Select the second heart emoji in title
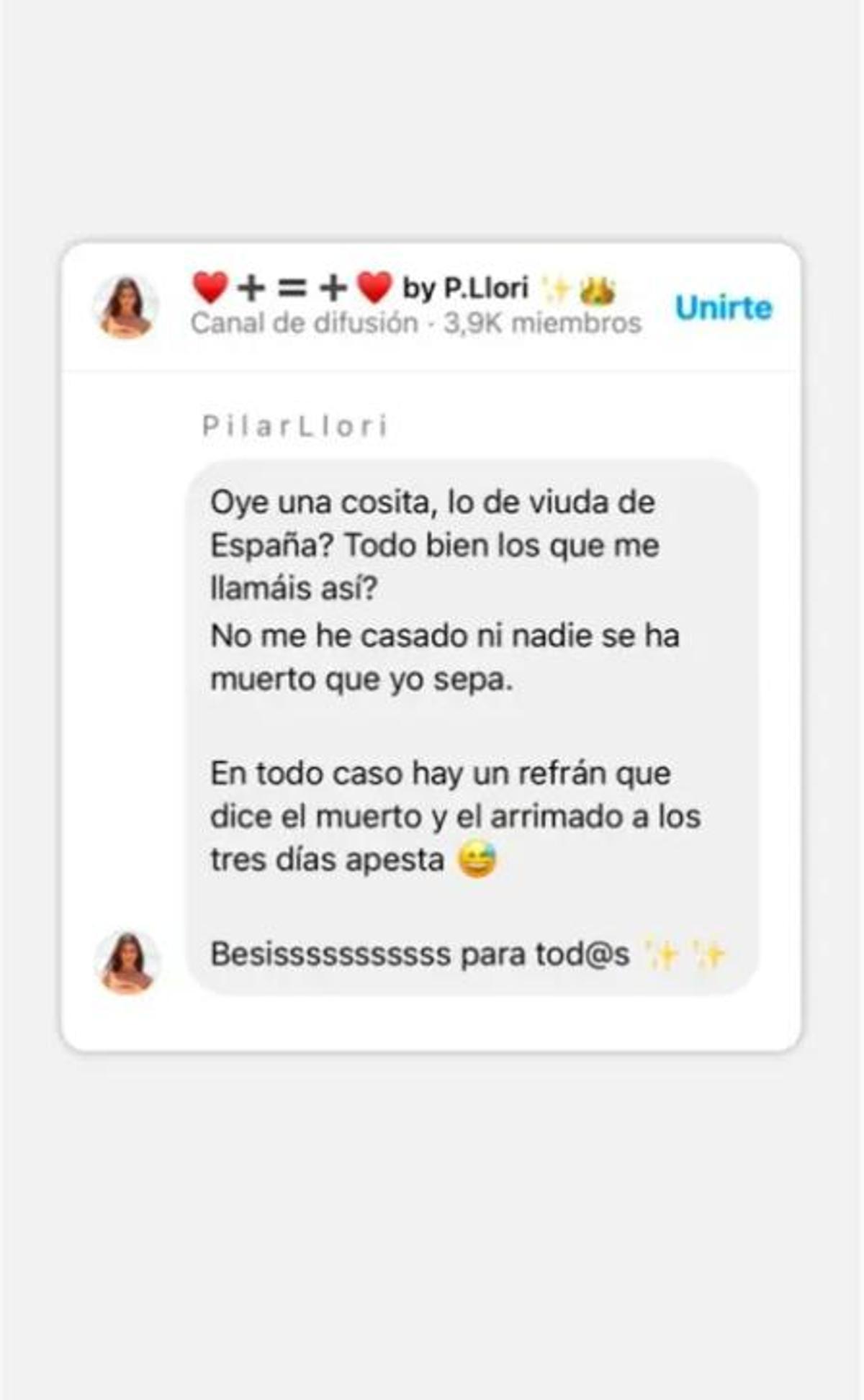The image size is (864, 1400). tap(373, 287)
